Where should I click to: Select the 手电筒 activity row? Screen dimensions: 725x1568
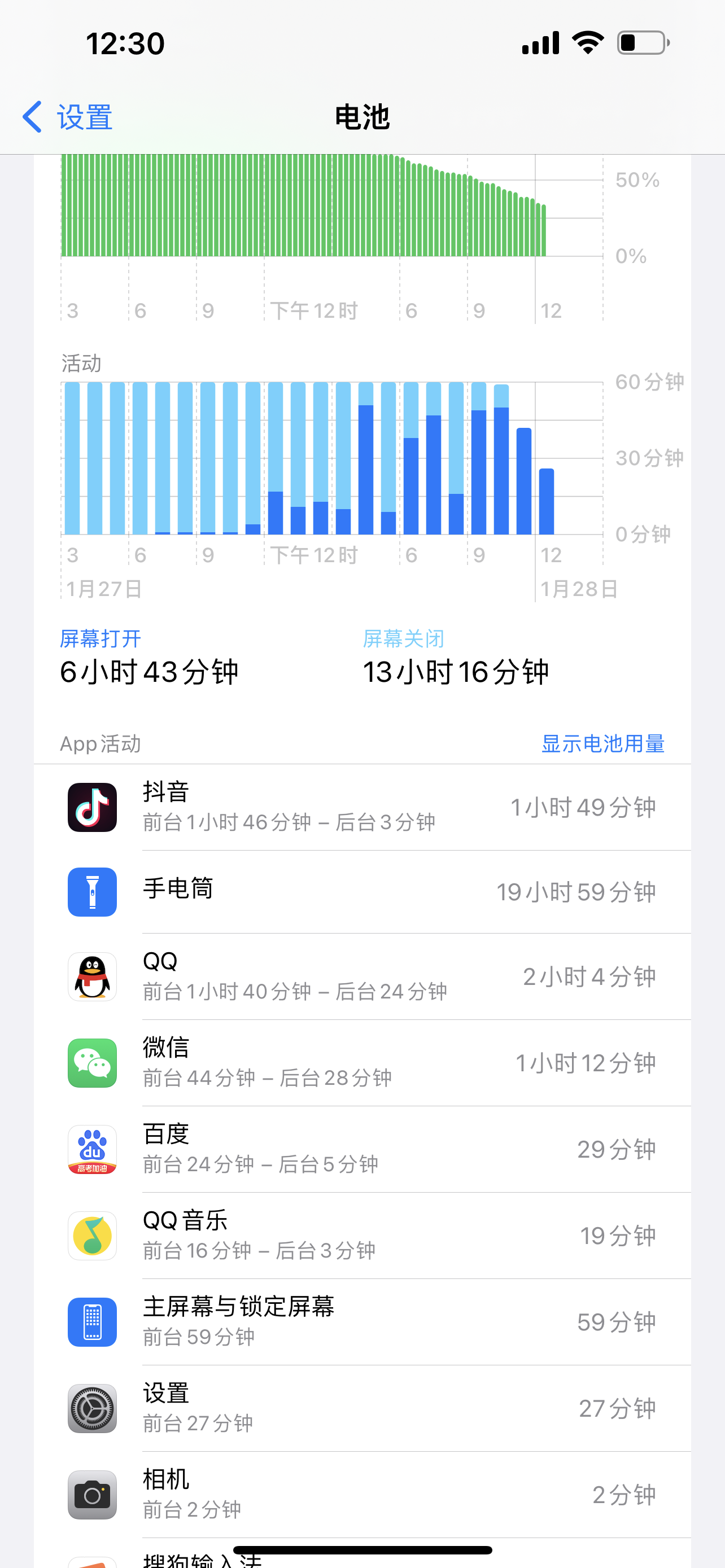pos(362,892)
